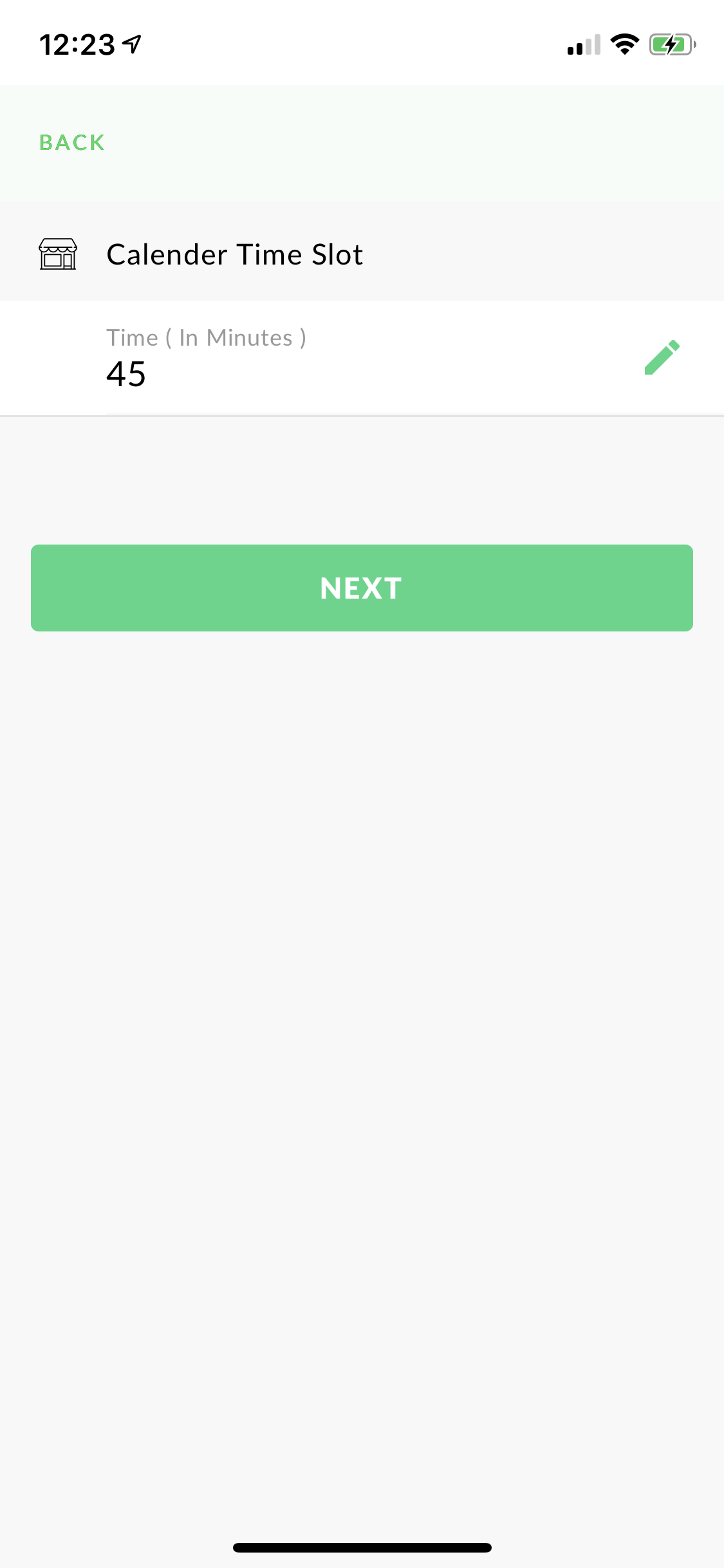Viewport: 724px width, 1568px height.
Task: Go back using the BACK button
Action: pyautogui.click(x=72, y=142)
